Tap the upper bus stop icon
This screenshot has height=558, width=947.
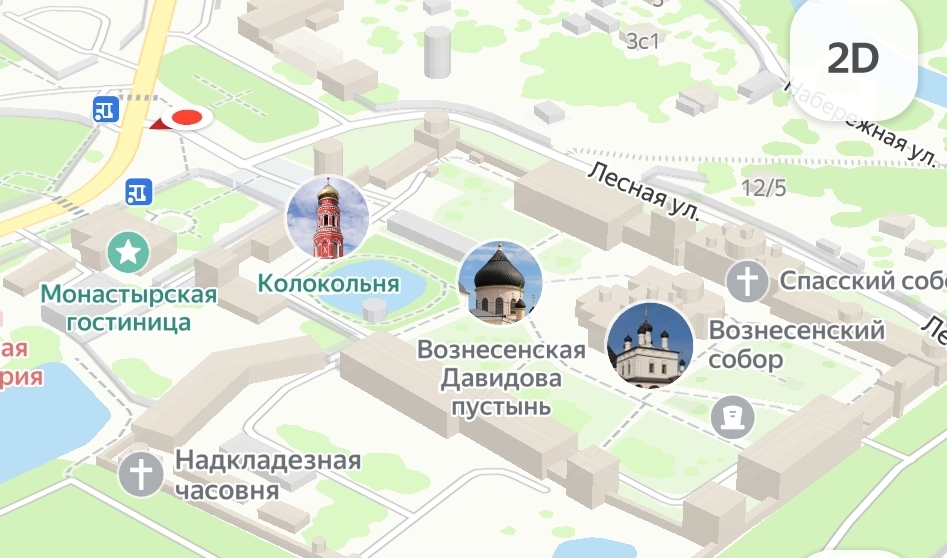(x=104, y=109)
